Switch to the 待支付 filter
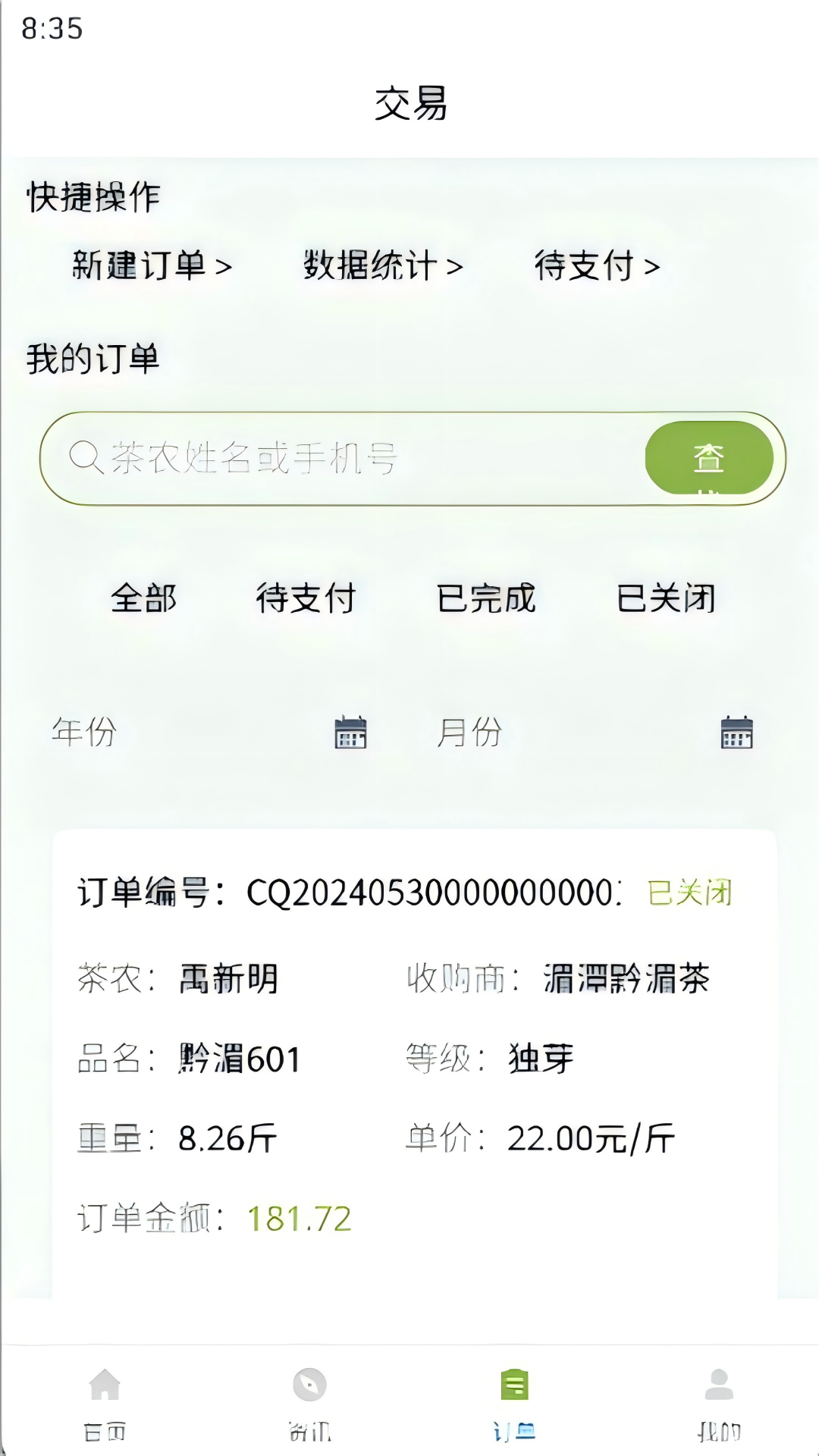This screenshot has width=819, height=1456. pyautogui.click(x=306, y=598)
